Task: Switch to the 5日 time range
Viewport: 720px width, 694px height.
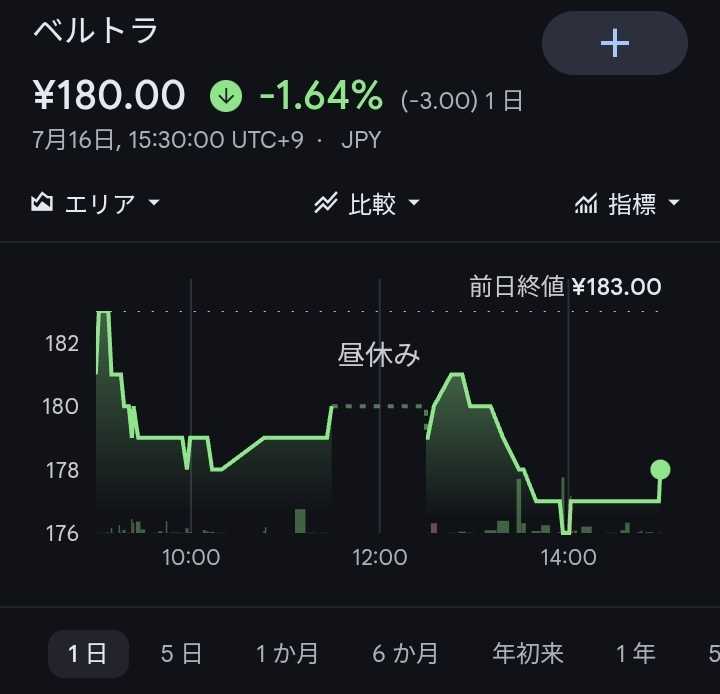Action: (181, 654)
